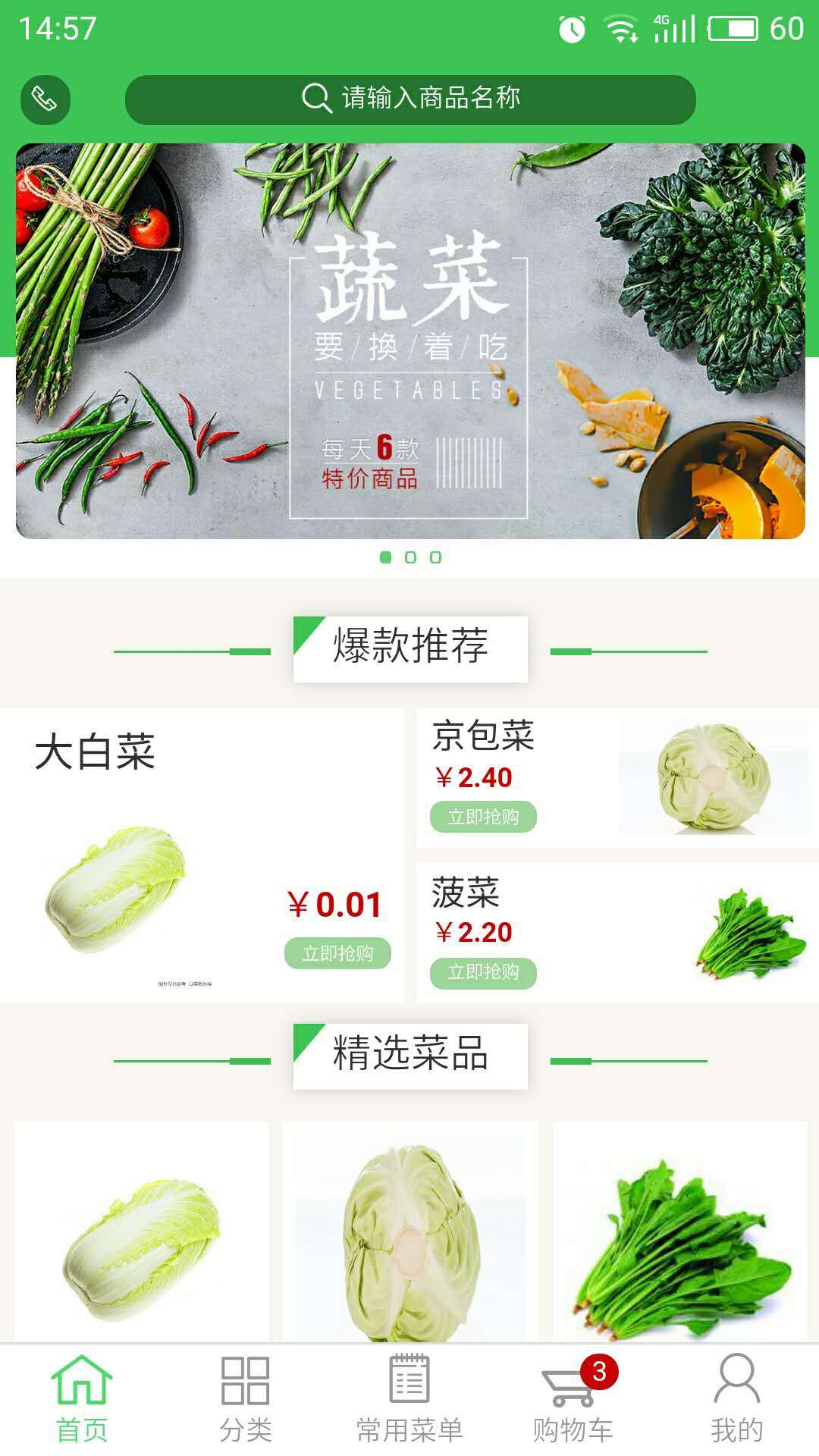Open the 请输入商品名称 search box
Image resolution: width=819 pixels, height=1456 pixels.
click(410, 99)
